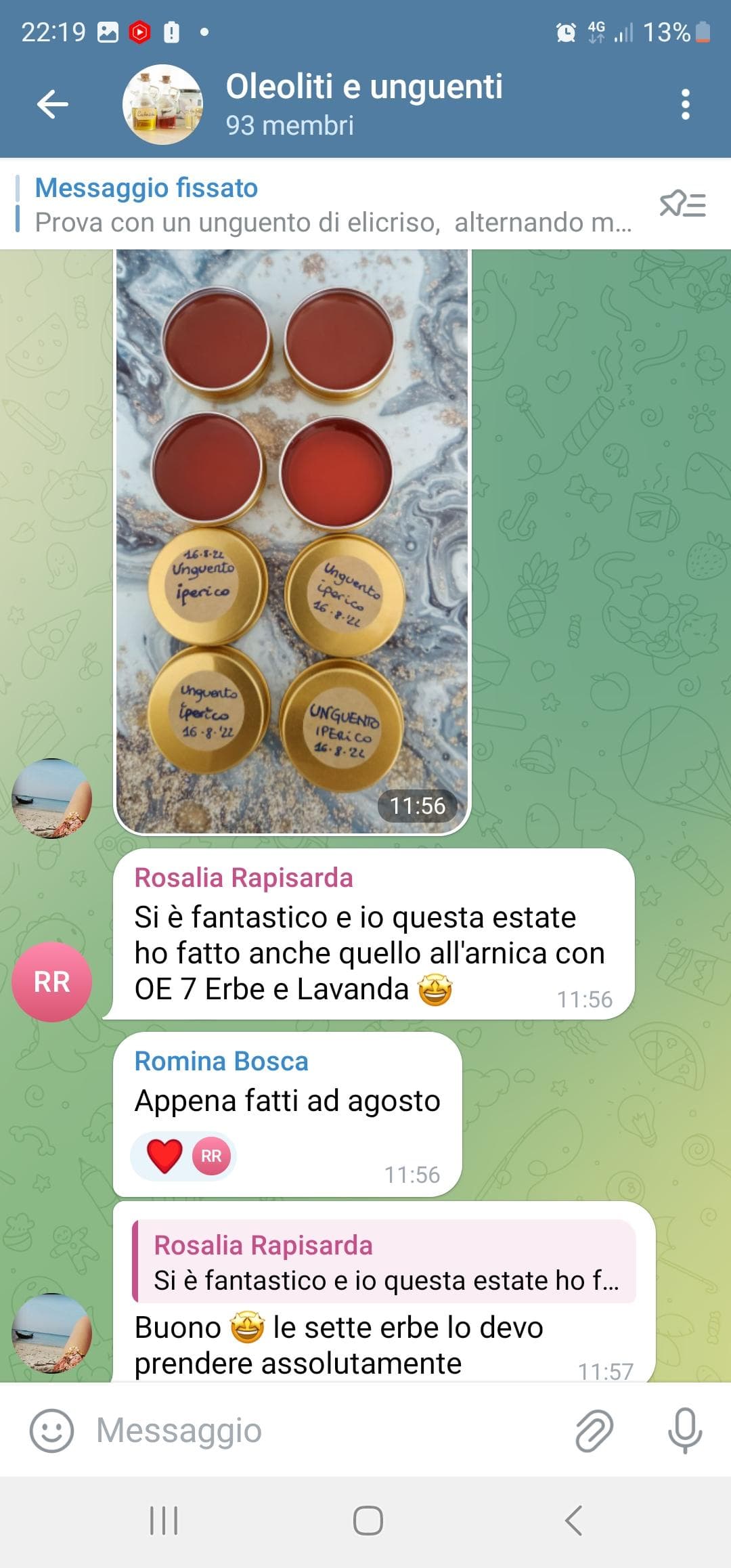The image size is (731, 1568).
Task: Open the chat overflow menu
Action: click(685, 105)
